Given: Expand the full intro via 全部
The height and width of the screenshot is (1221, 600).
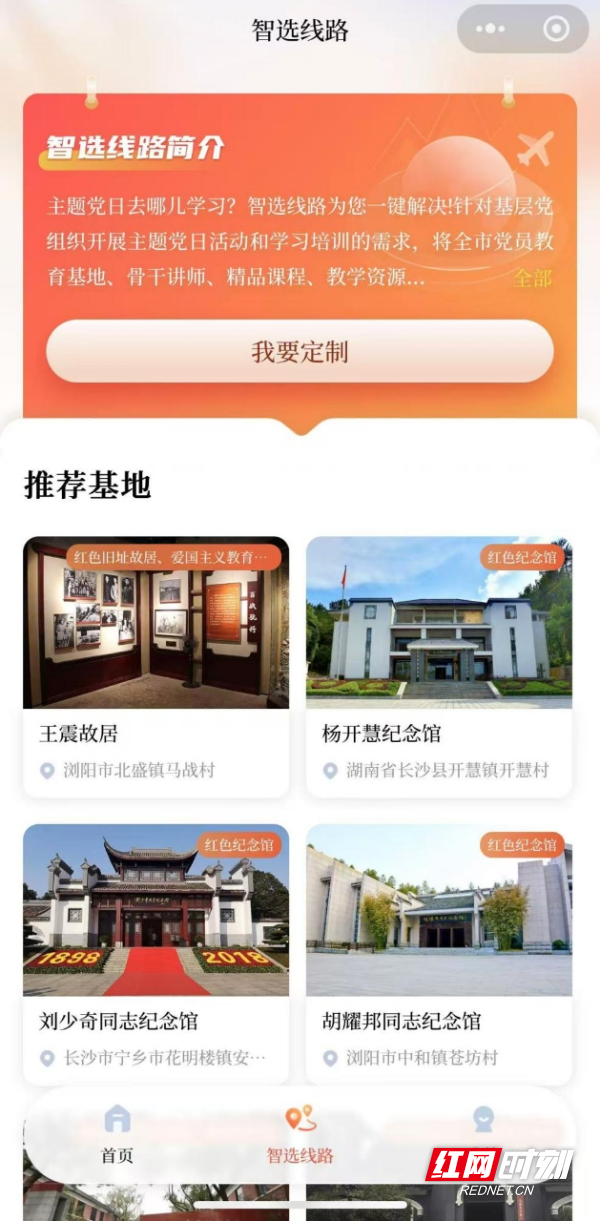Looking at the screenshot, I should pyautogui.click(x=532, y=278).
